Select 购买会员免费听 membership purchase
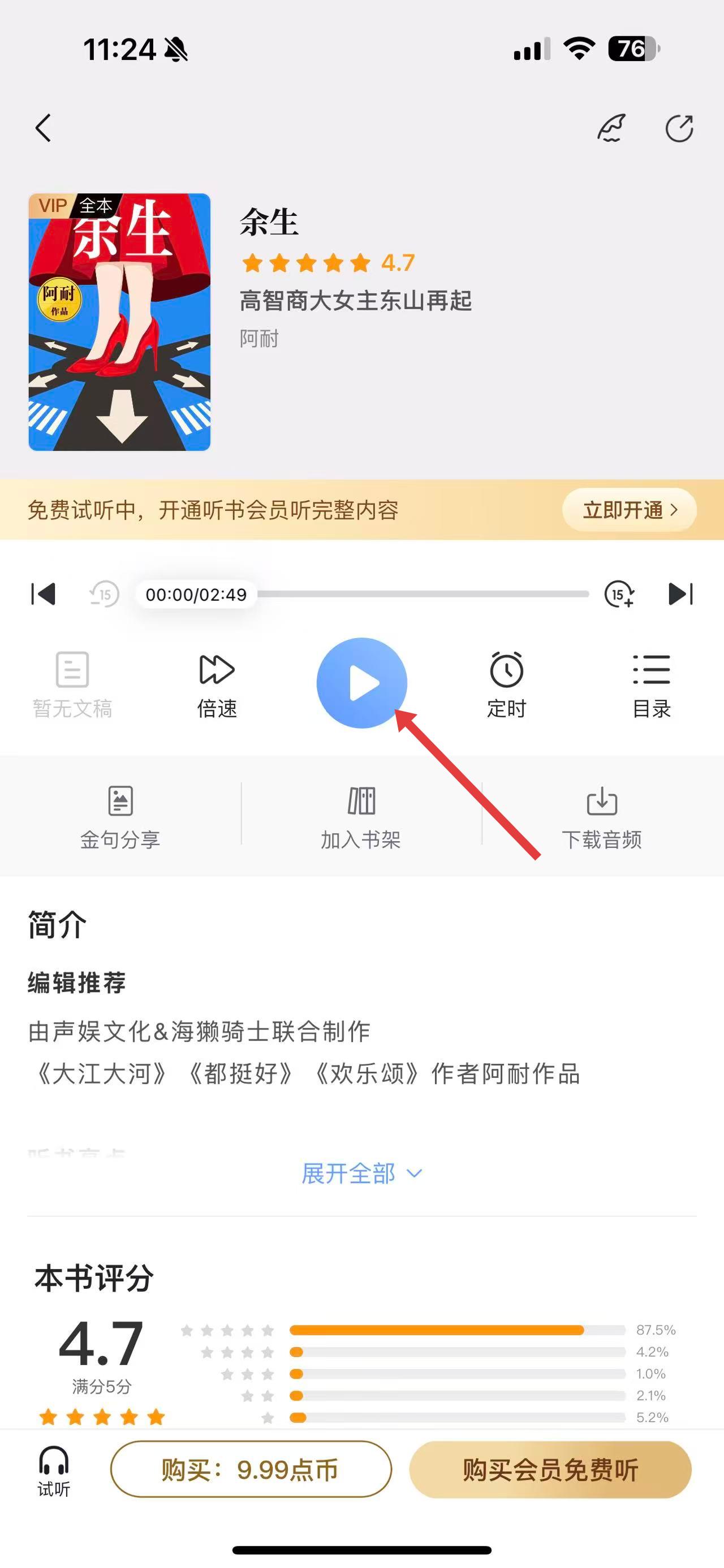The height and width of the screenshot is (1568, 724). (x=550, y=1469)
